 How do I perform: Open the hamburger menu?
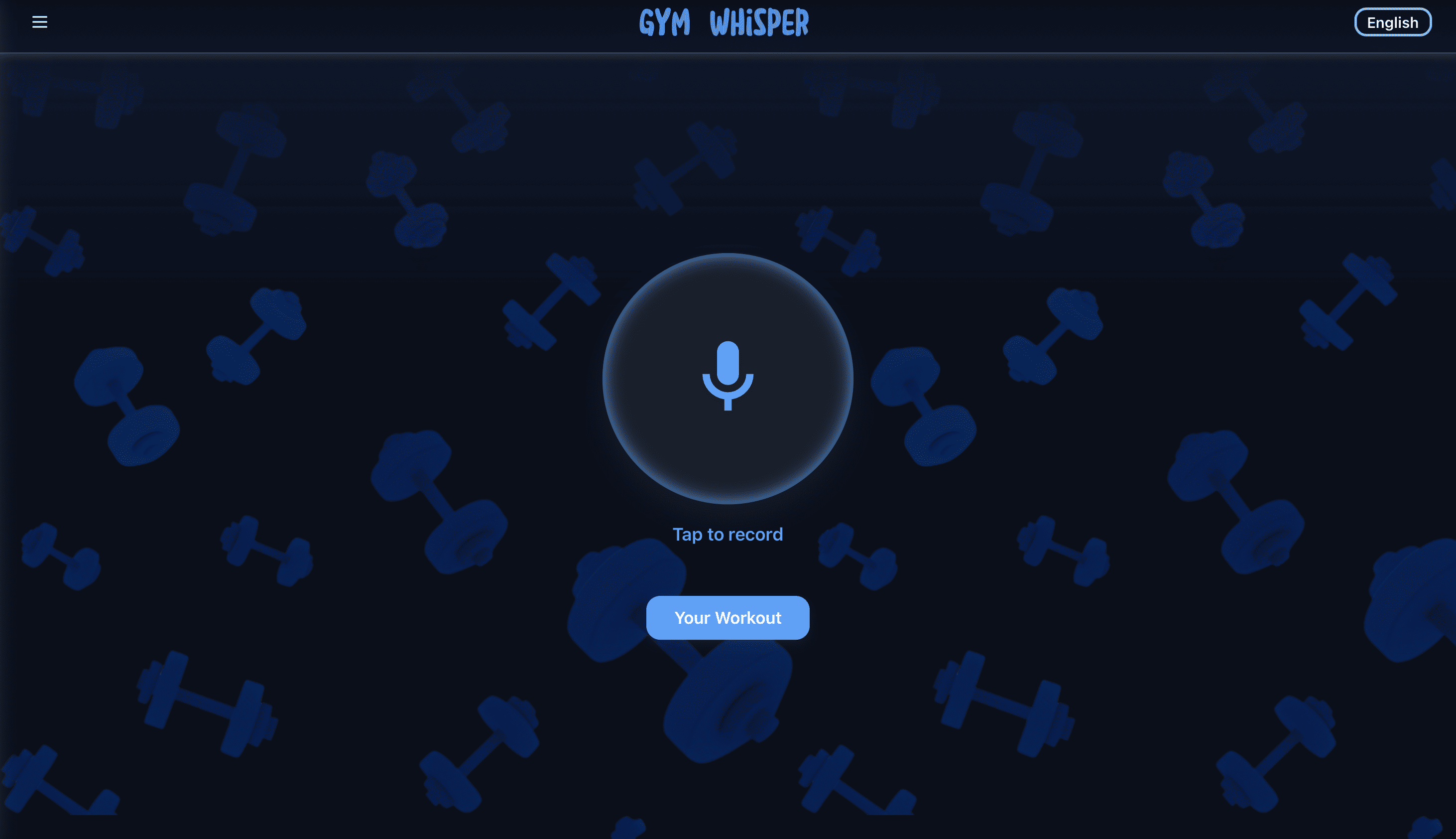(39, 22)
